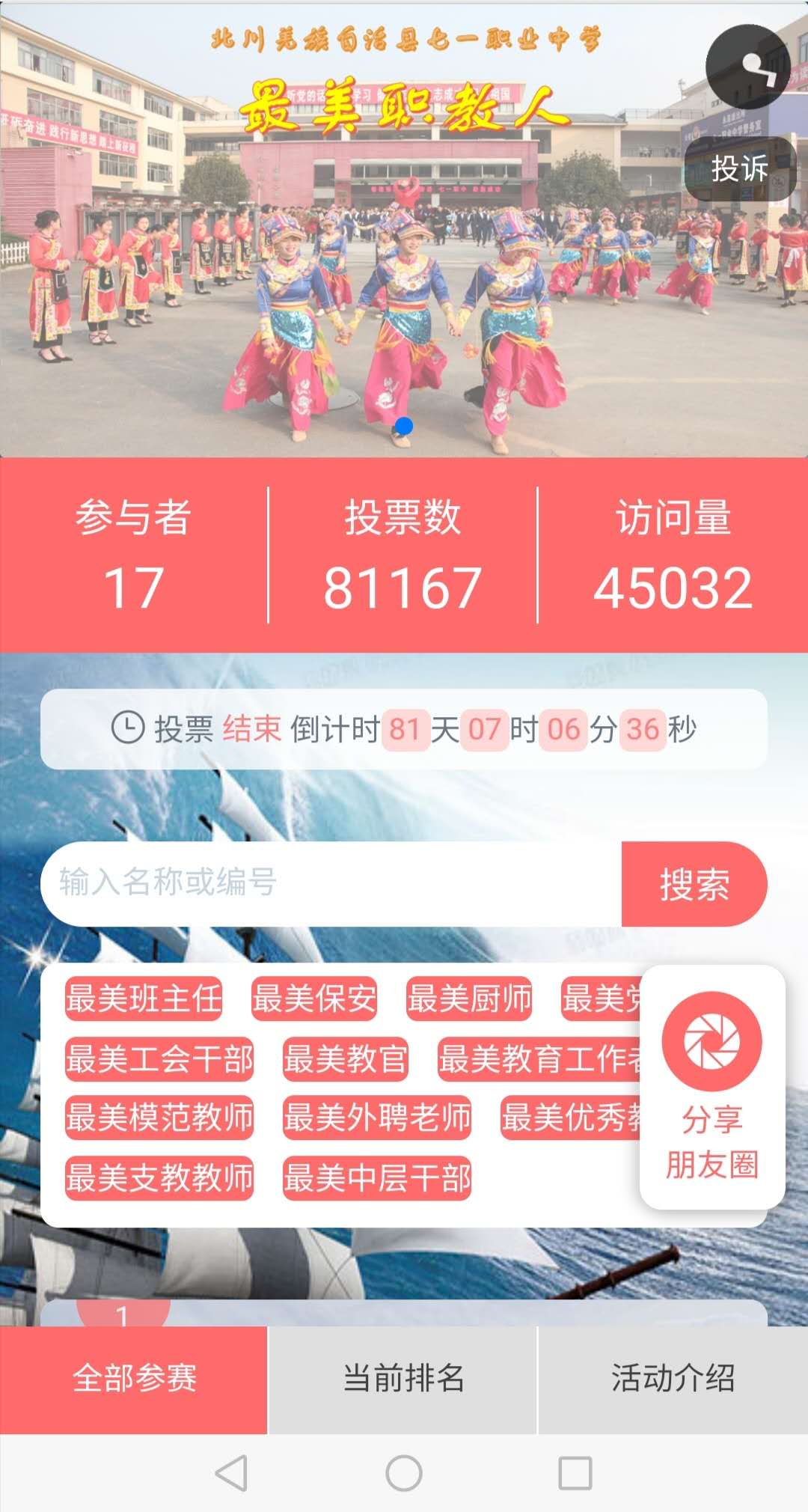
Task: Choose the 最美工会干部 chip
Action: click(x=159, y=1058)
